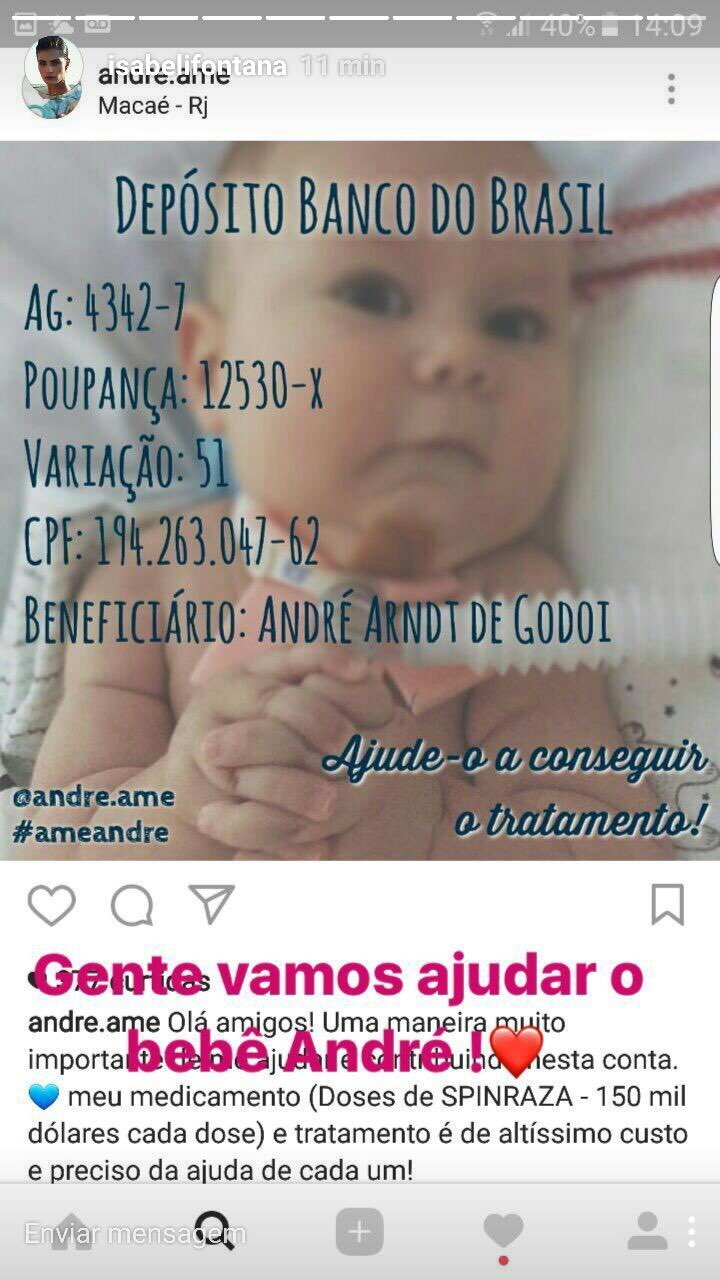Tap isabelifontana's story avatar picture

52,65
